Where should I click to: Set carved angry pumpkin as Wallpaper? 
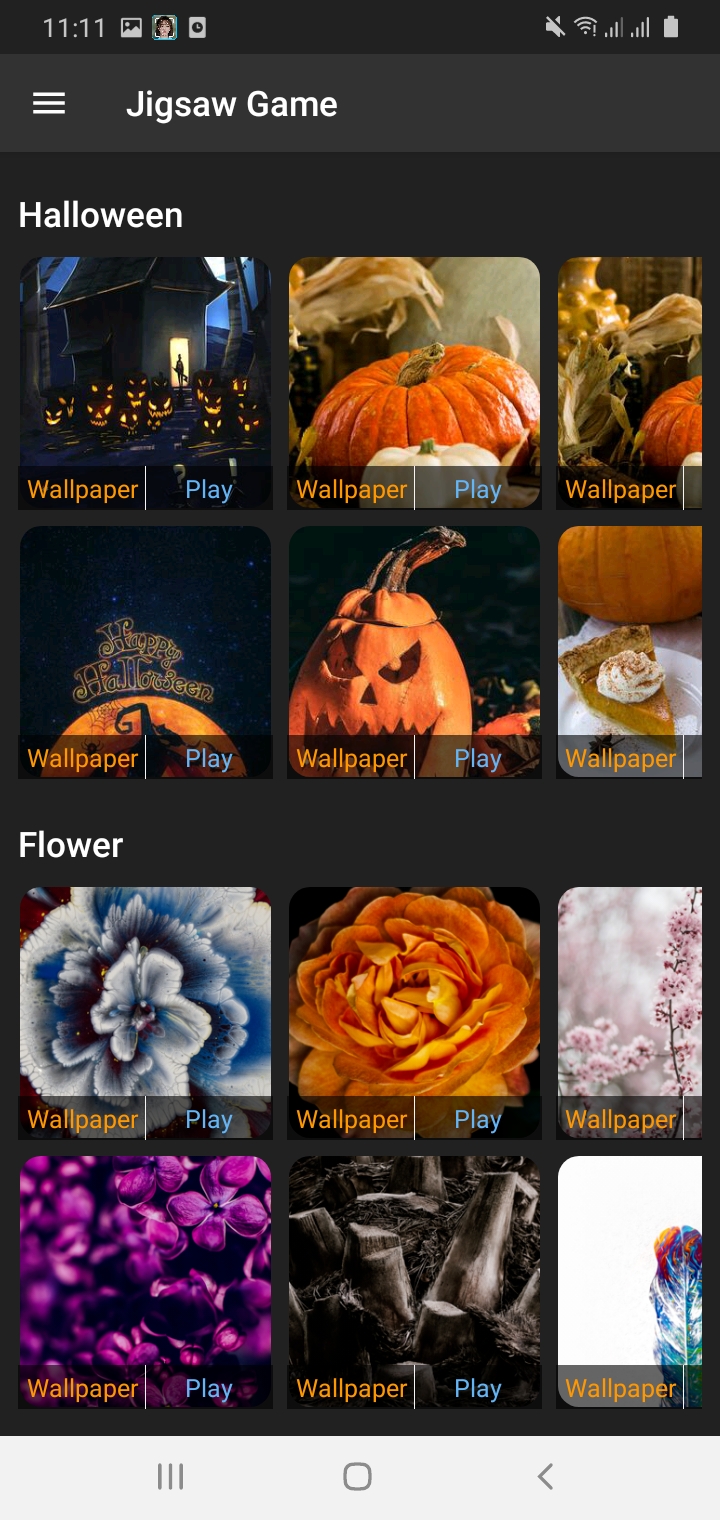(x=352, y=759)
